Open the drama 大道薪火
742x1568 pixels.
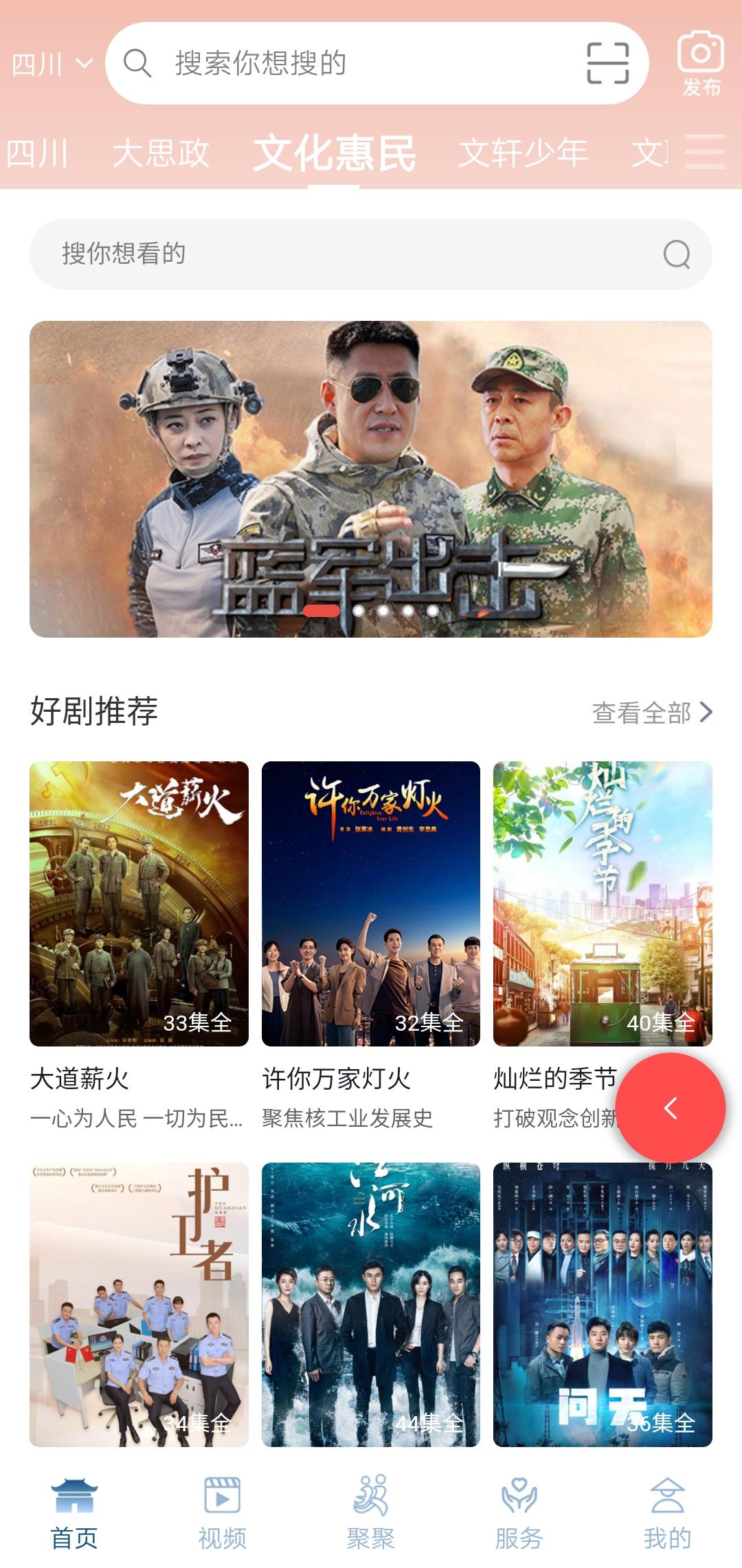(139, 904)
